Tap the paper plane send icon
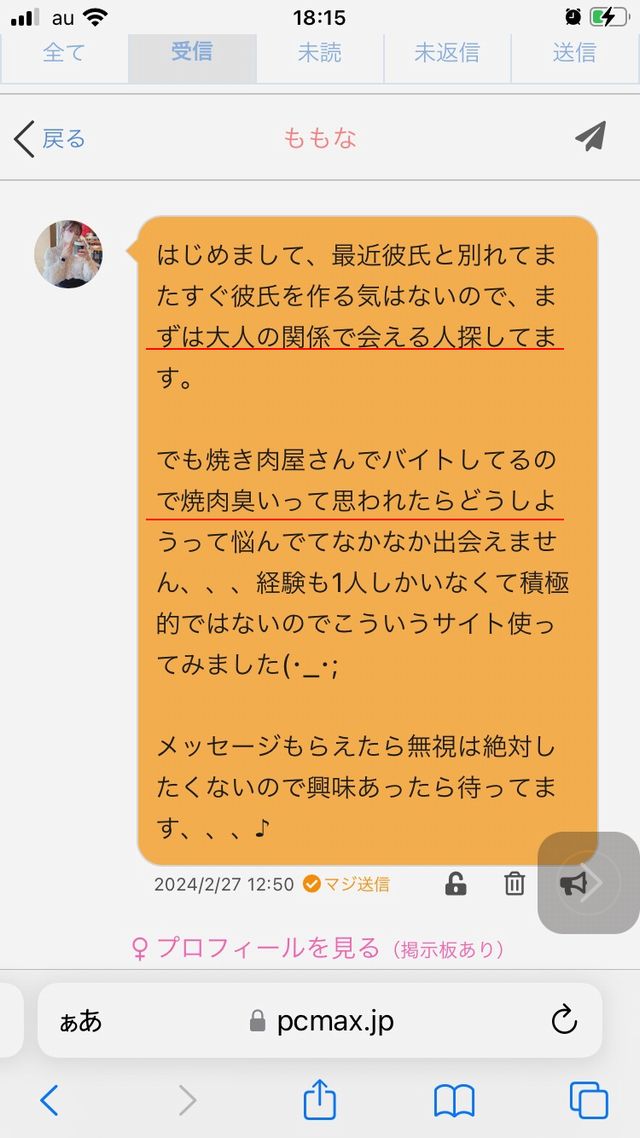The width and height of the screenshot is (640, 1138). point(591,137)
